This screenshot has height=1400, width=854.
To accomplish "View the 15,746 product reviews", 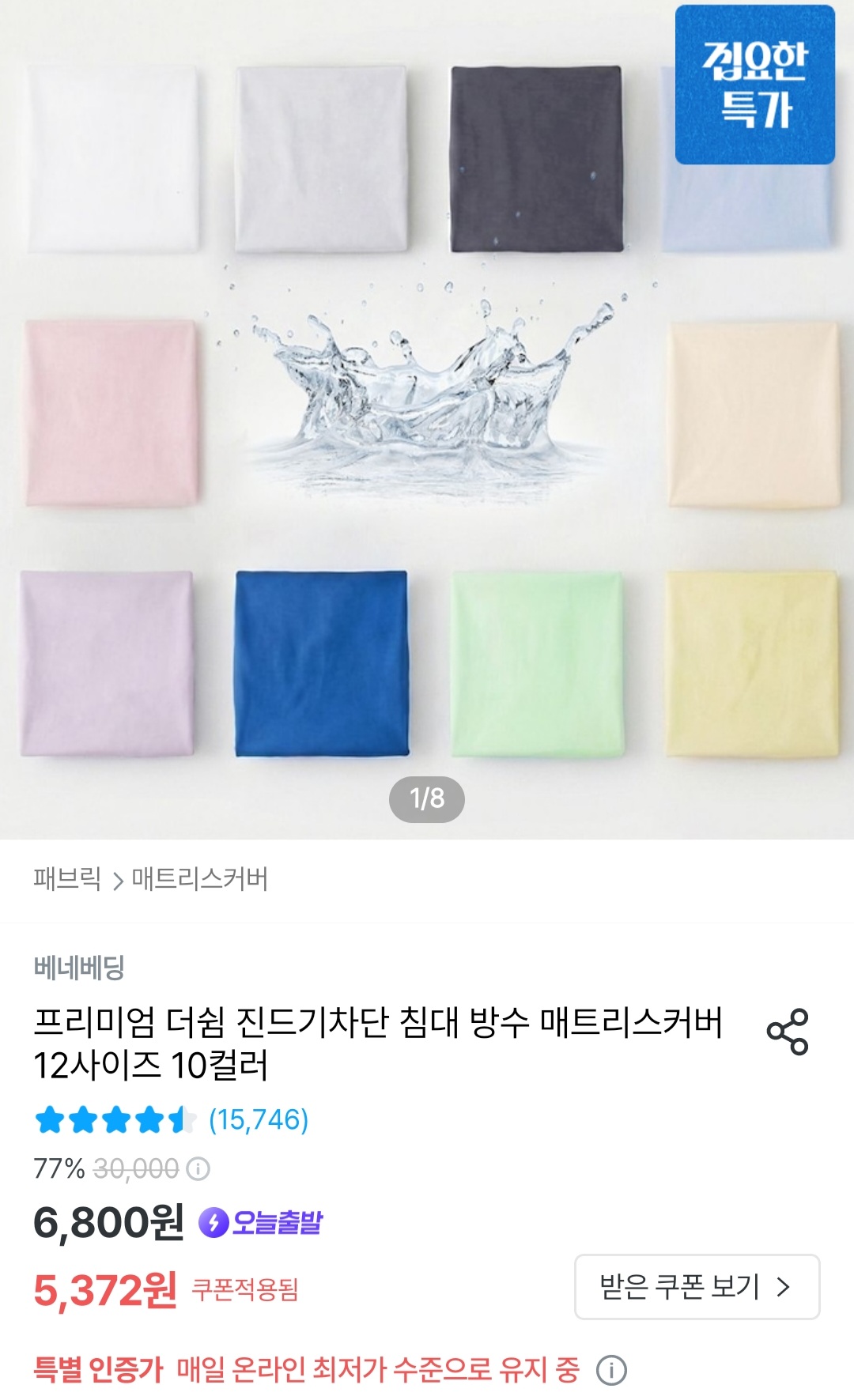I will [259, 1119].
